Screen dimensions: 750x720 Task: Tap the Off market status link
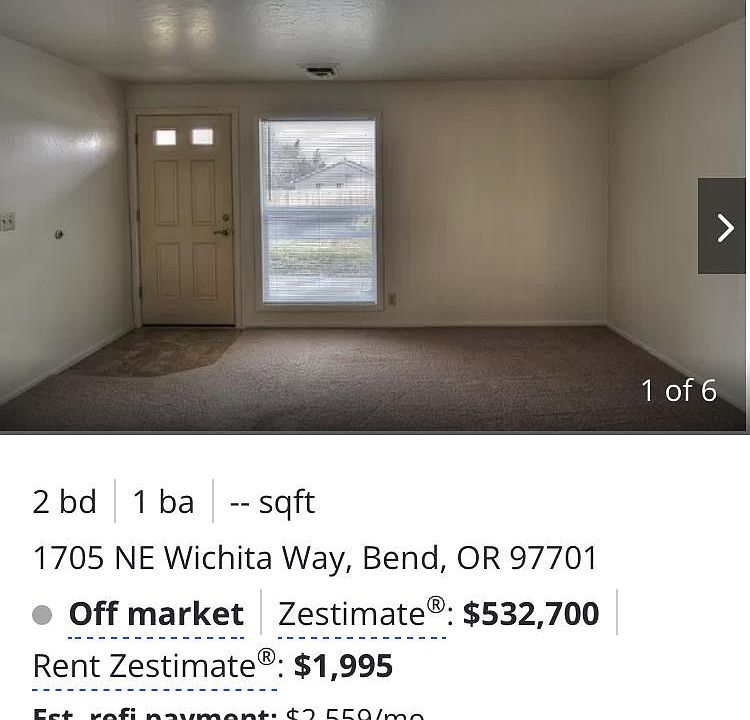point(156,614)
